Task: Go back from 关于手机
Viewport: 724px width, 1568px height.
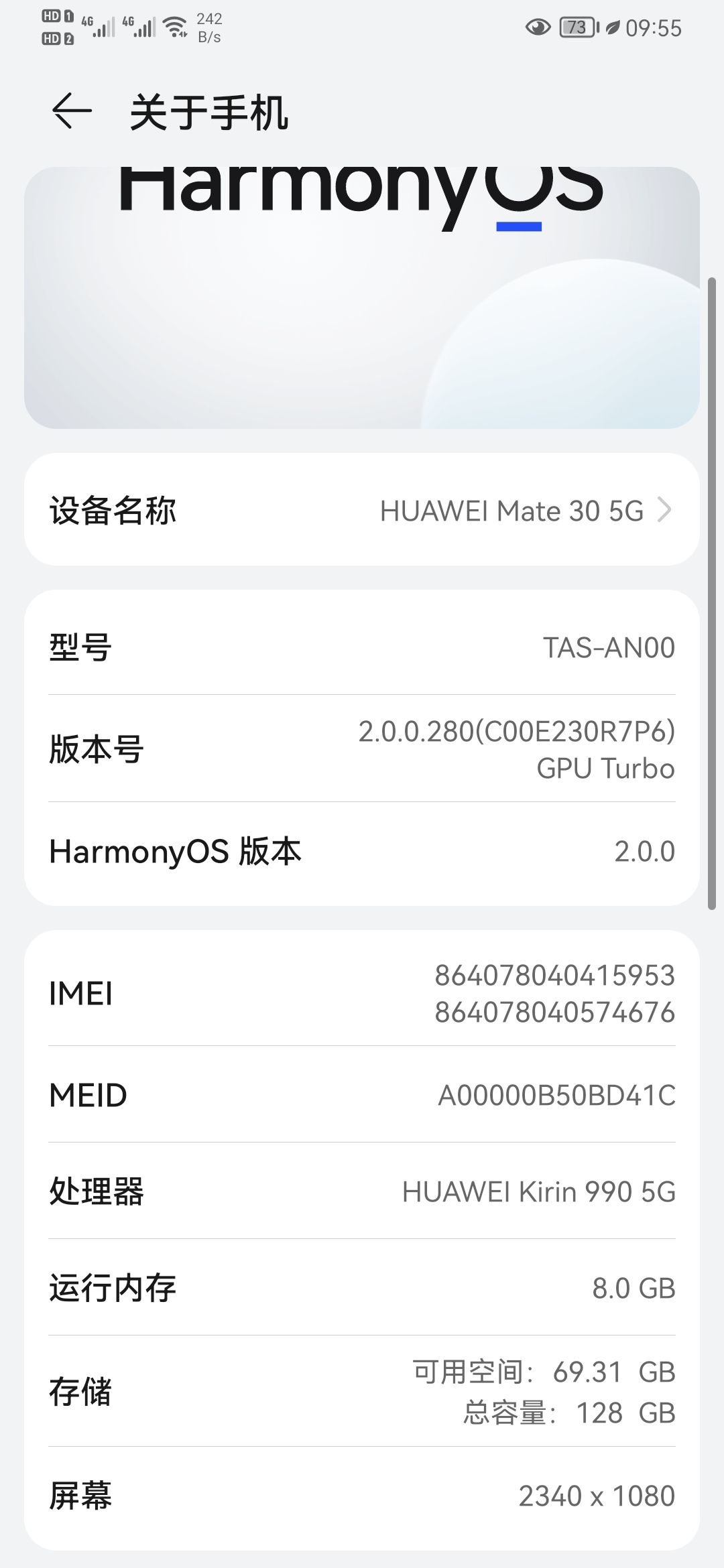Action: tap(72, 111)
